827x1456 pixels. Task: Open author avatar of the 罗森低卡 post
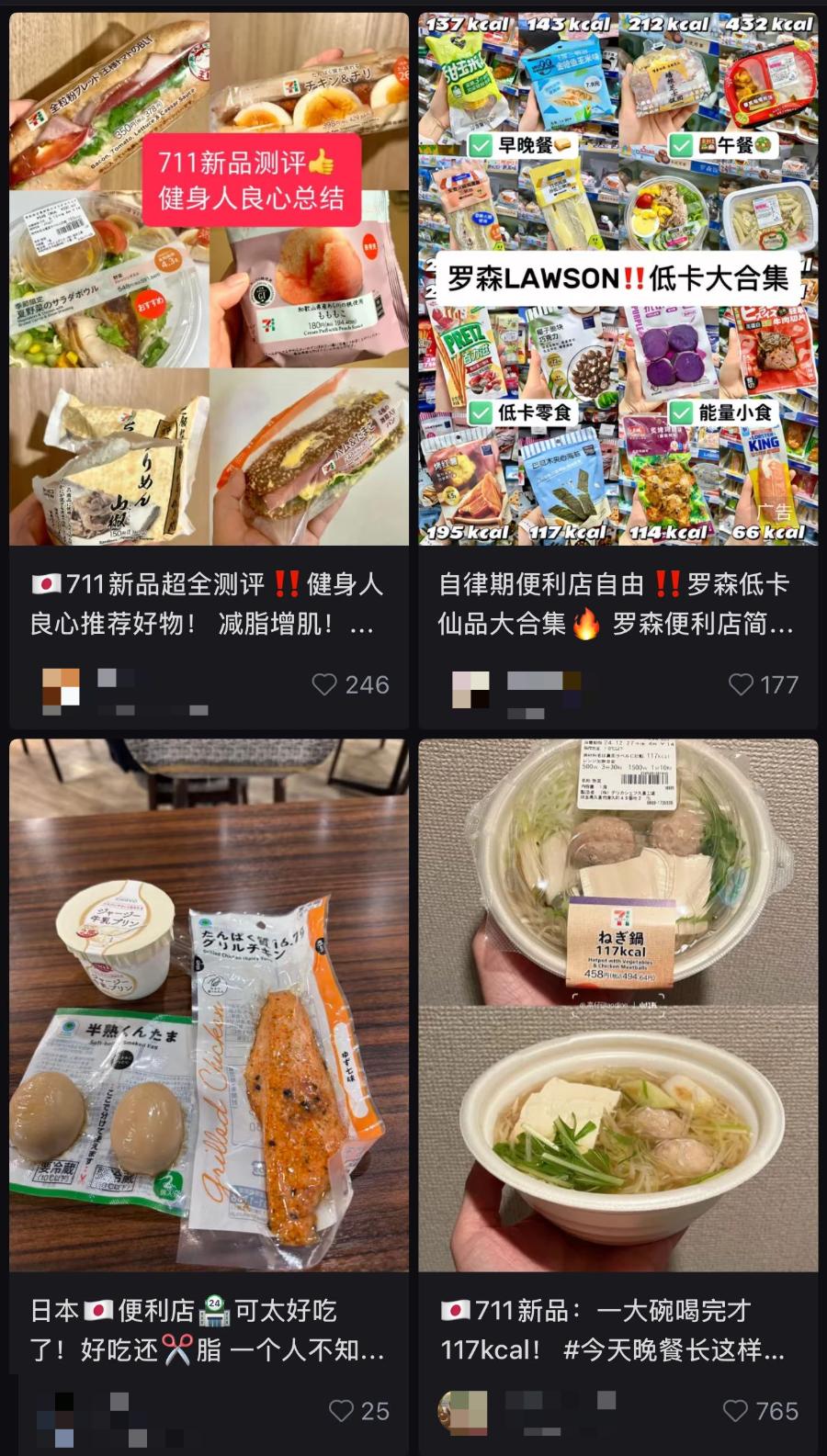pyautogui.click(x=470, y=688)
